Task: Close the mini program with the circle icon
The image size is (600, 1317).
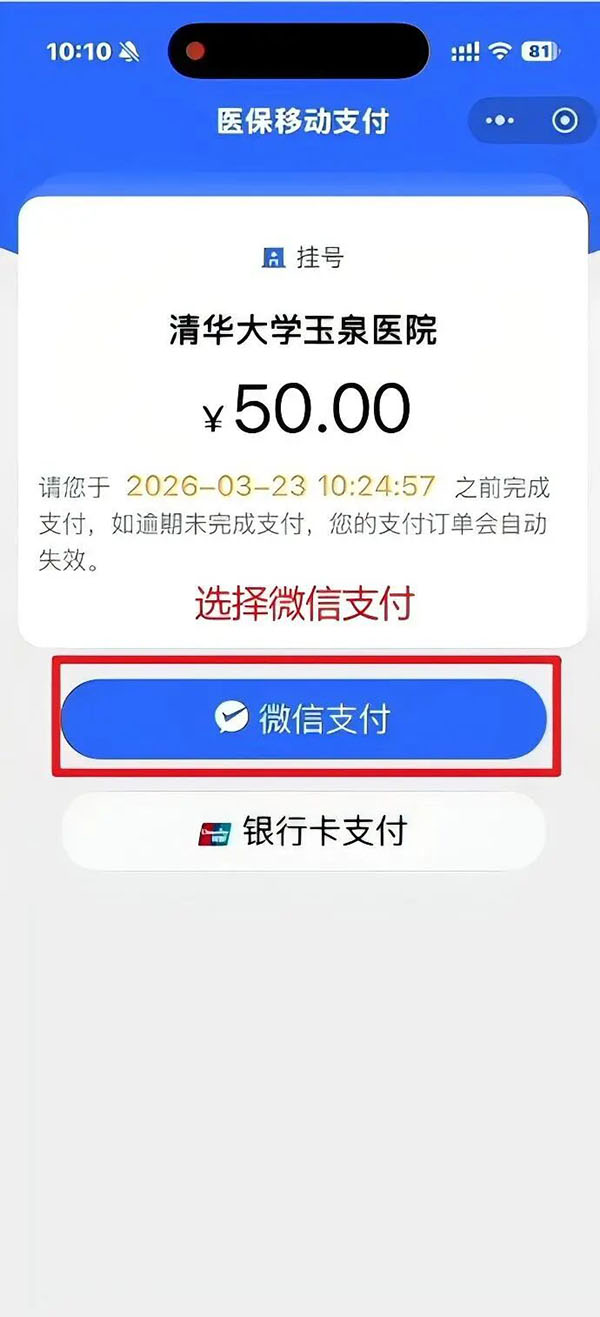Action: point(565,121)
